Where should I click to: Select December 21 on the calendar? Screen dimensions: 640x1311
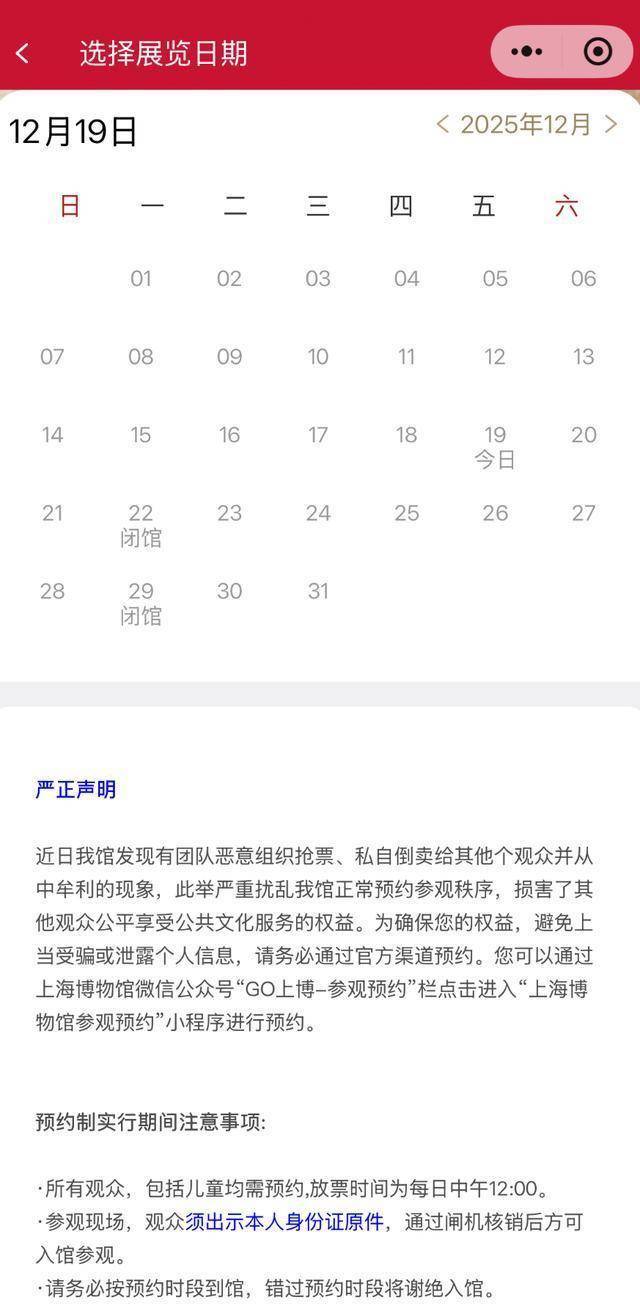pos(52,513)
